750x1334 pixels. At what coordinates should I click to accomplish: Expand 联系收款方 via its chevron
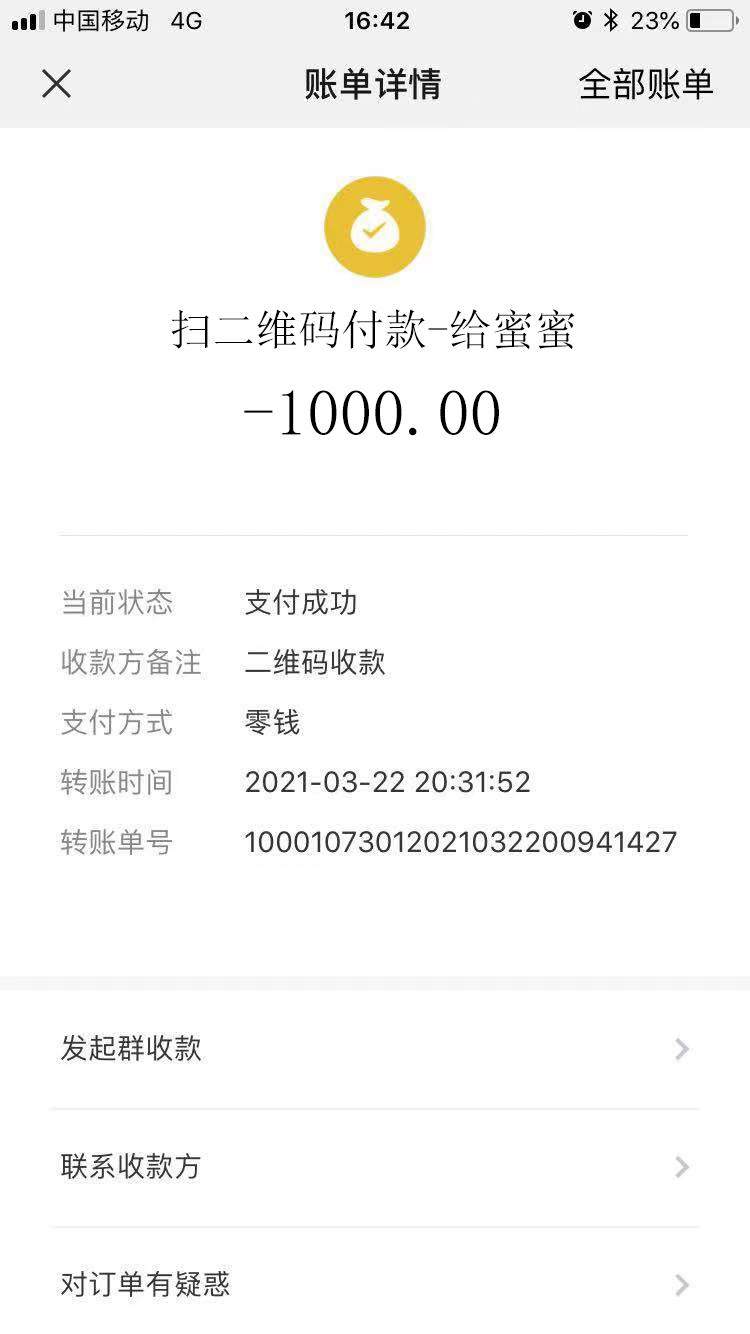coord(681,1167)
